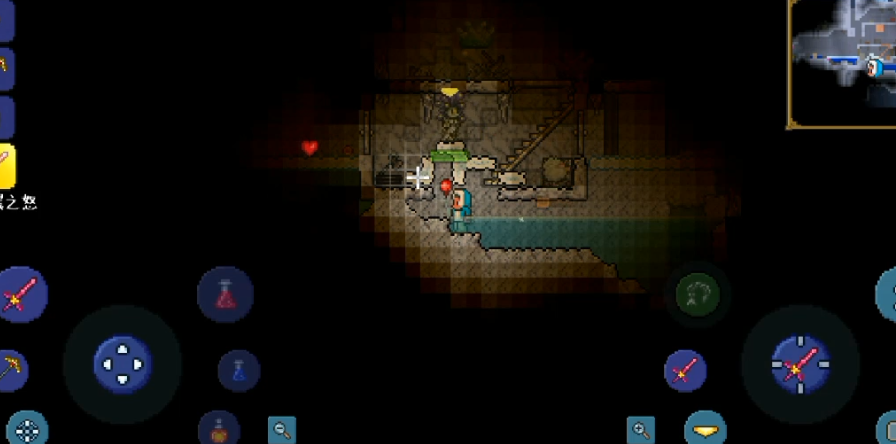This screenshot has height=444, width=896.
Task: Tap the small sword auto-attack button
Action: [685, 371]
